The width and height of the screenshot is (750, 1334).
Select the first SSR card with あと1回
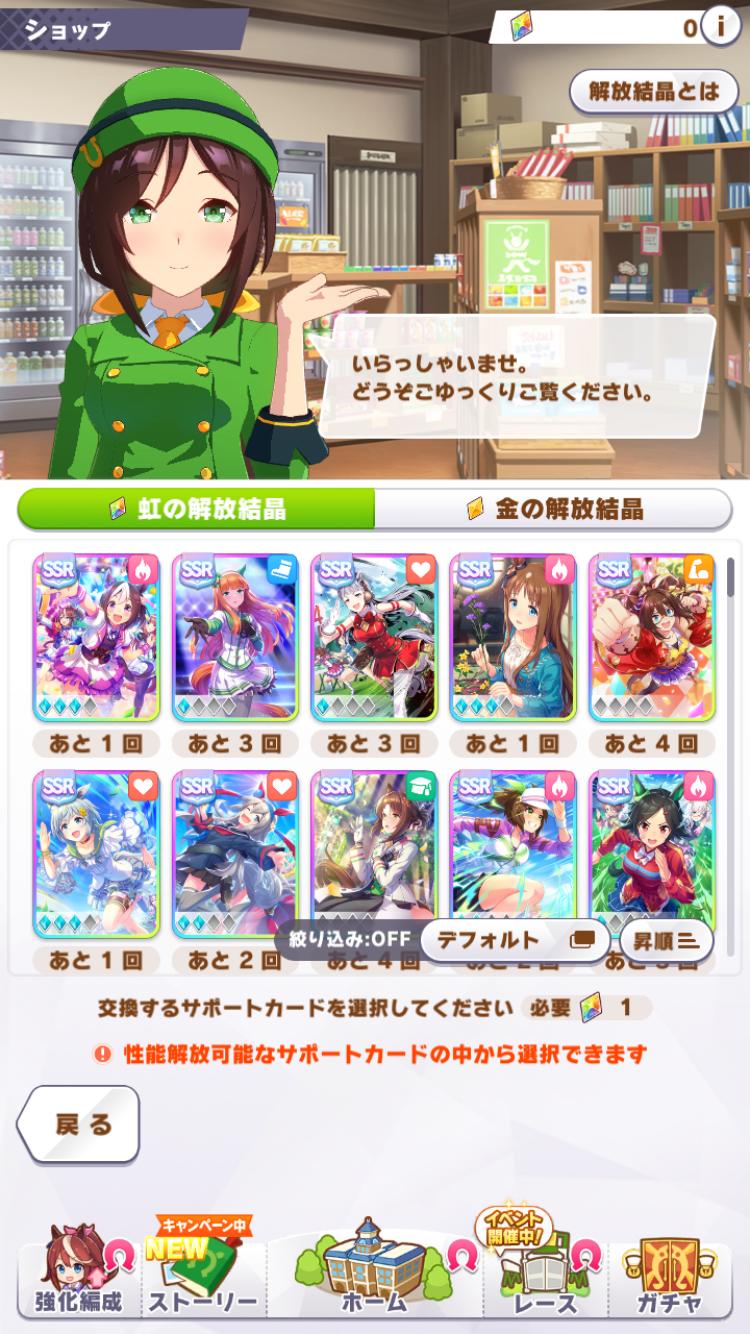click(x=96, y=636)
